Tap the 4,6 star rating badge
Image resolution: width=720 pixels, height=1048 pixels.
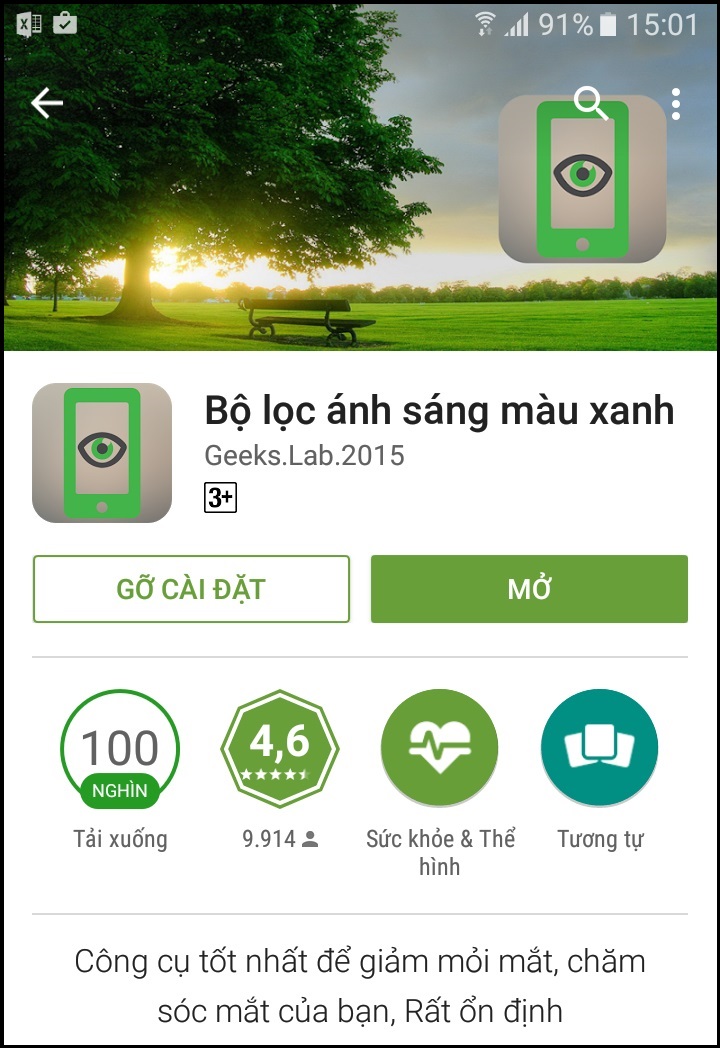click(x=280, y=748)
